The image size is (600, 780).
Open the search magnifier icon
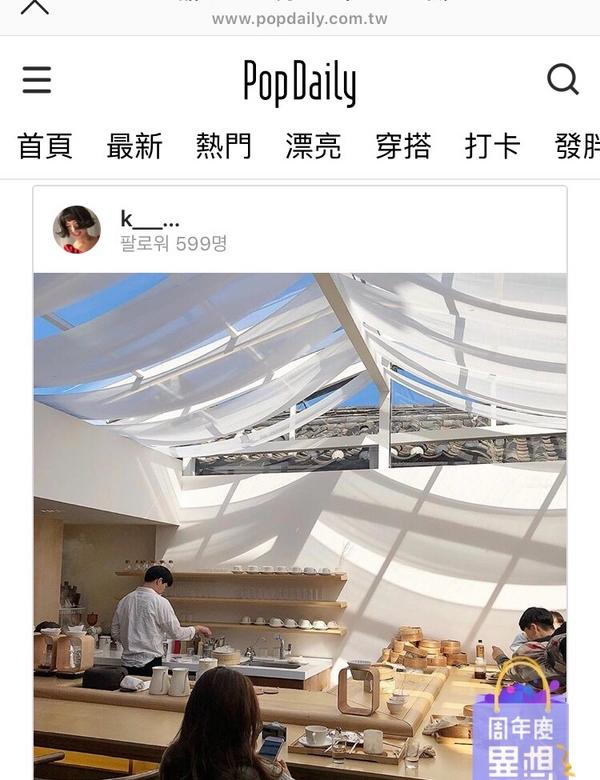point(562,80)
